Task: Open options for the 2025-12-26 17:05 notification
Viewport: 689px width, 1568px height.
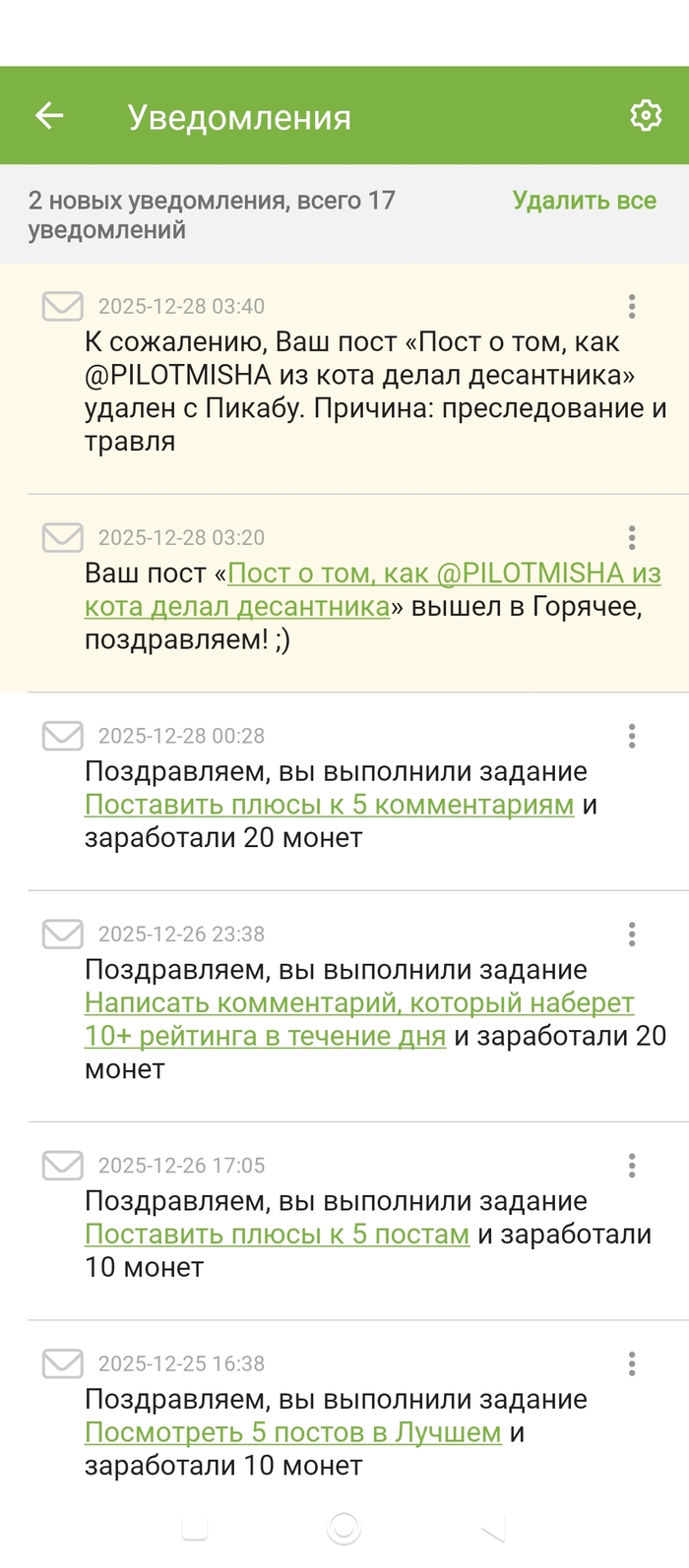Action: (x=632, y=1166)
